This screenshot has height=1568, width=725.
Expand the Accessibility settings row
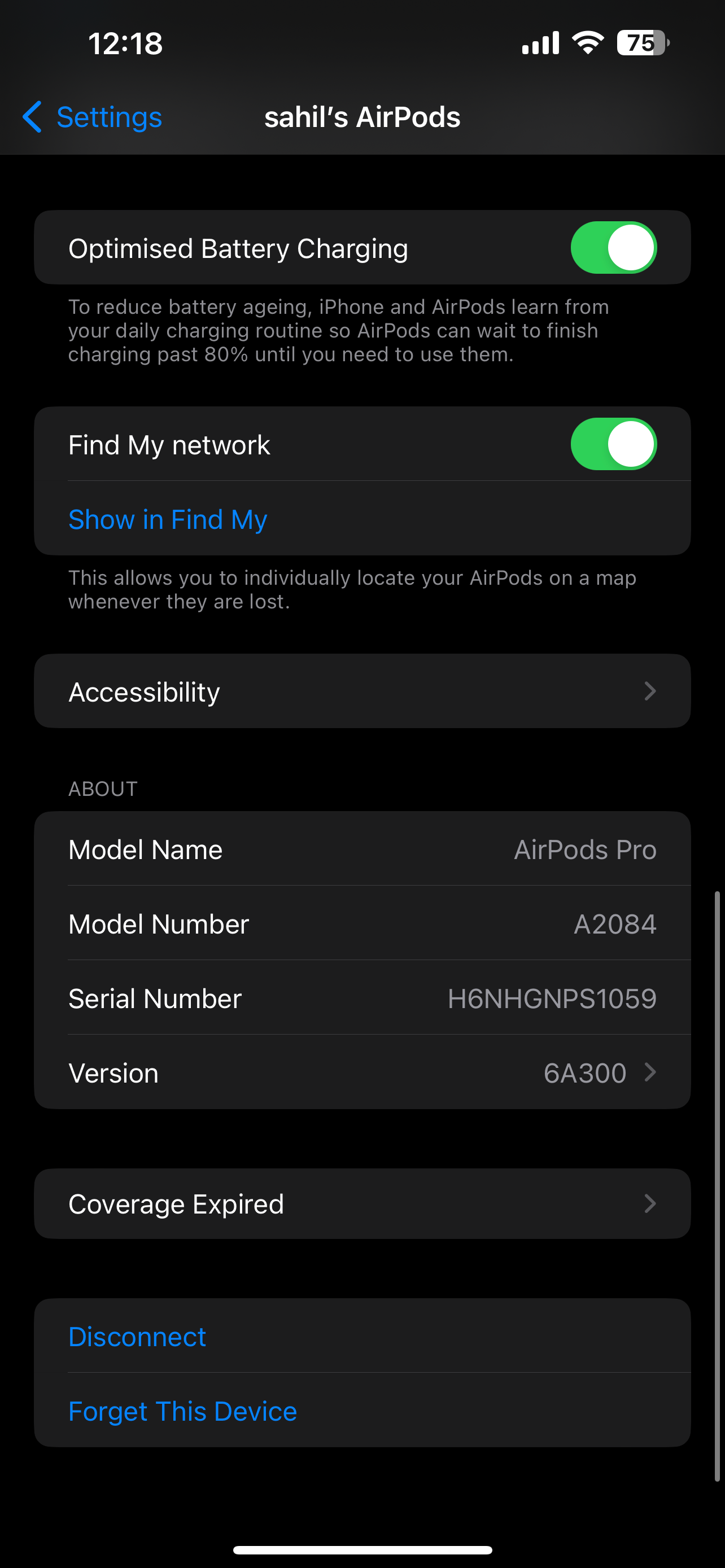tap(362, 691)
